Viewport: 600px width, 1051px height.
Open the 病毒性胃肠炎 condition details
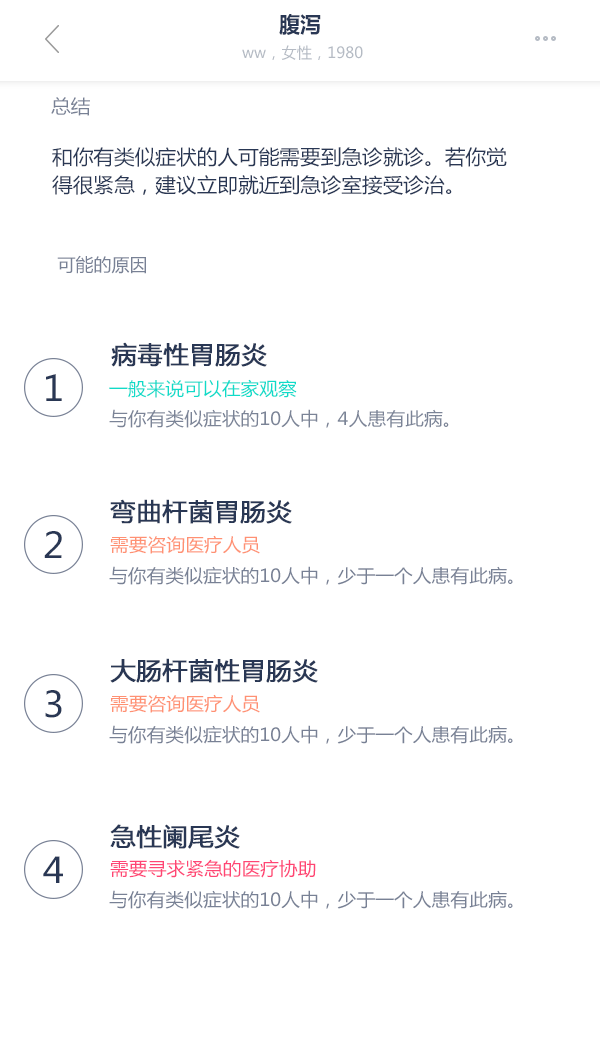point(189,355)
